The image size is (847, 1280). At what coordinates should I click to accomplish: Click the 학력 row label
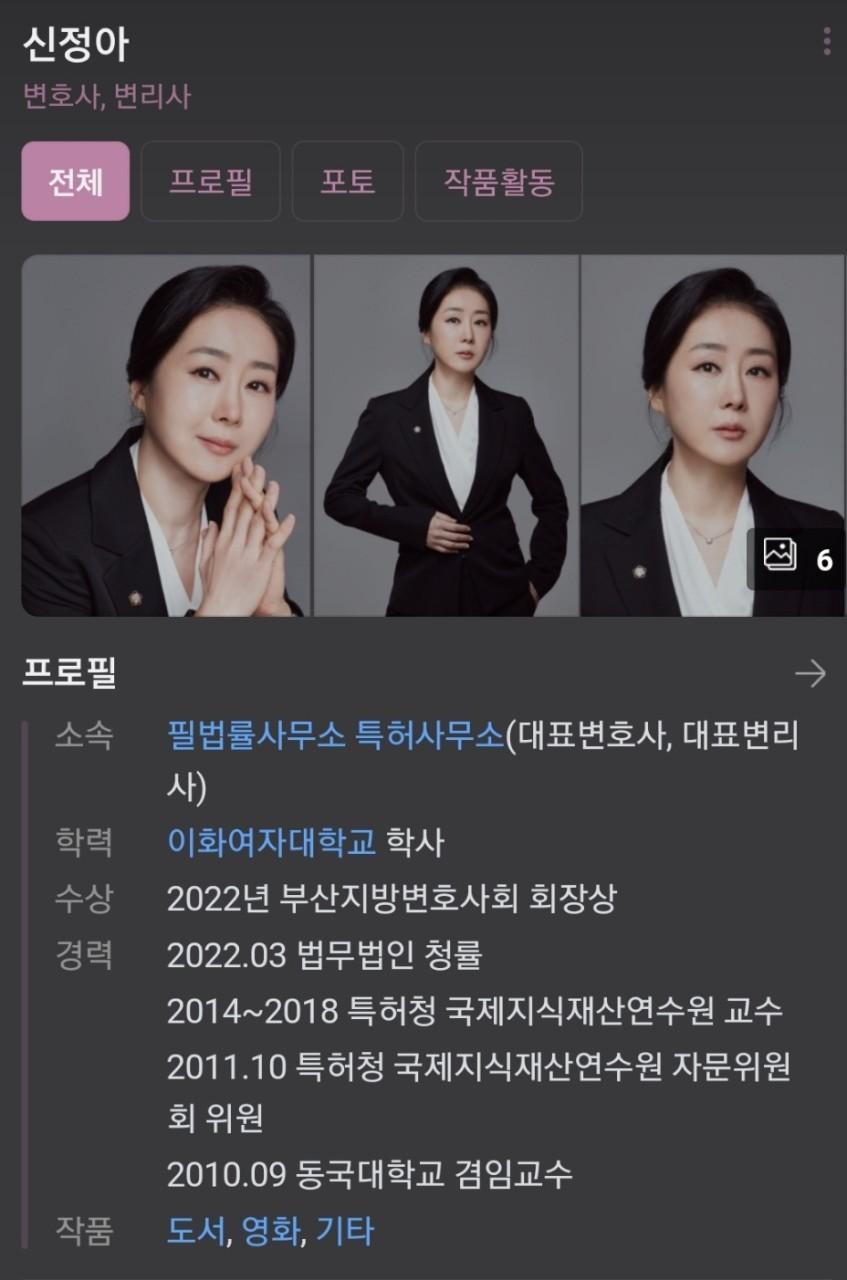(x=85, y=843)
